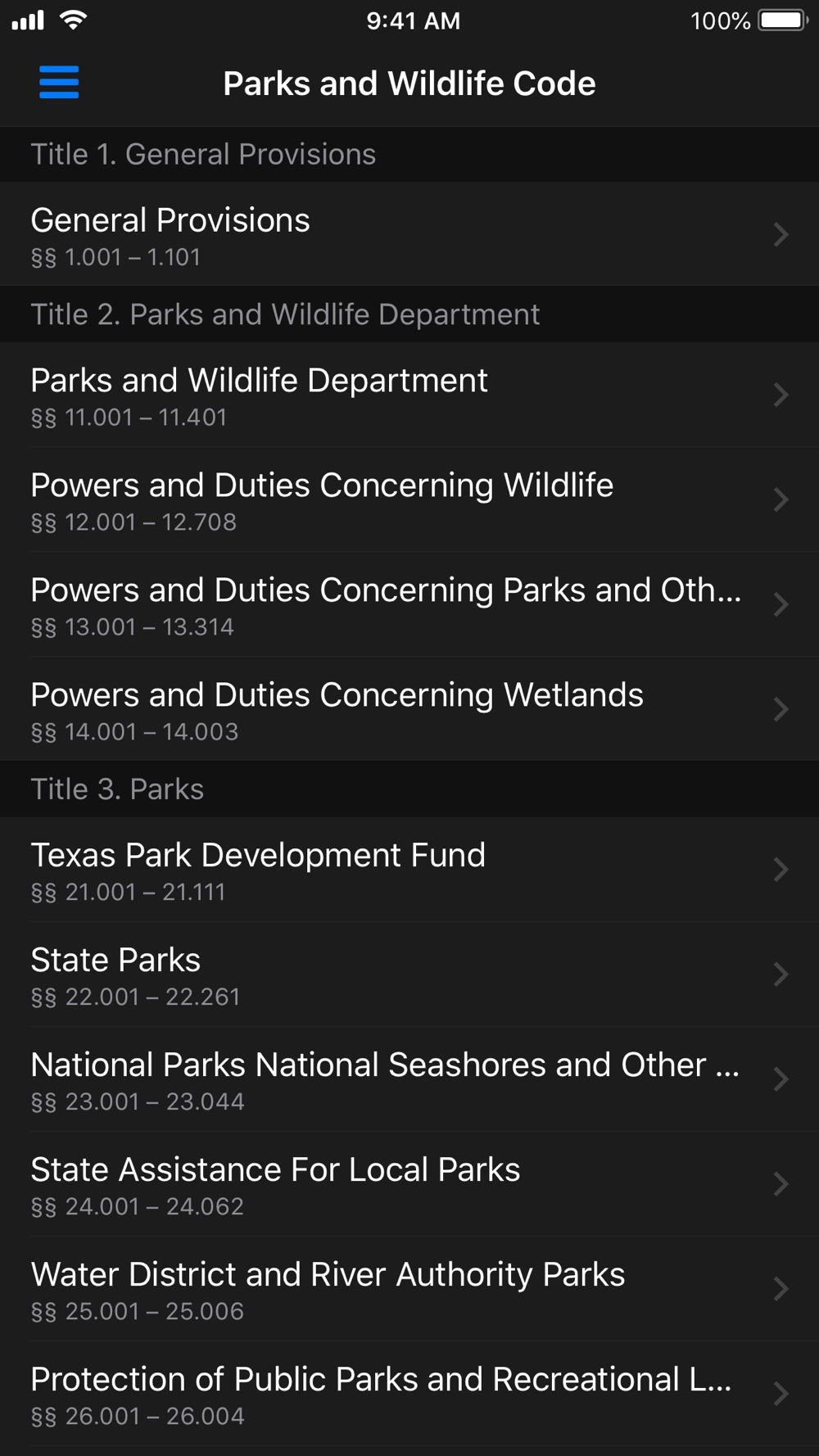Open Powers and Duties Concerning Wildlife

click(409, 500)
